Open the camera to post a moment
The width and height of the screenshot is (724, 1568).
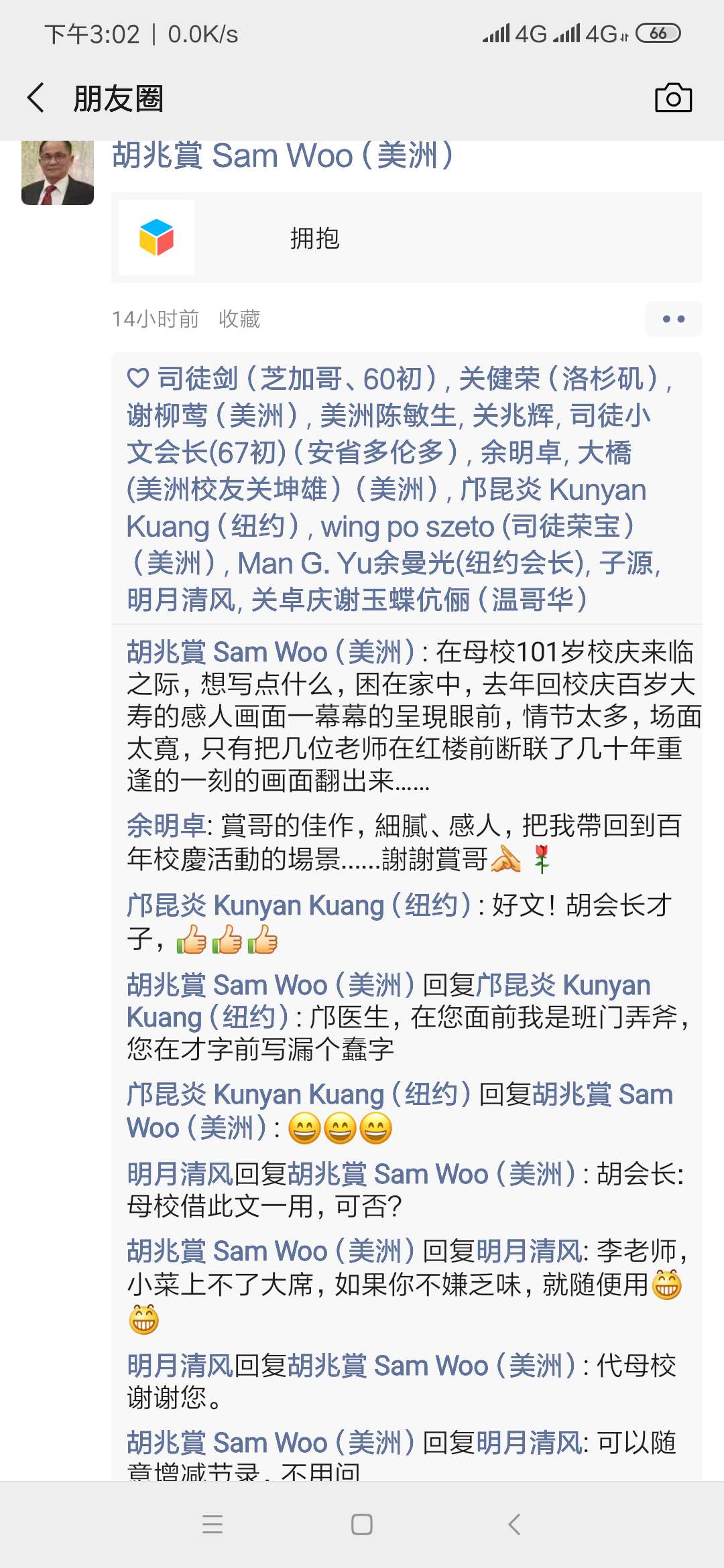pos(673,98)
